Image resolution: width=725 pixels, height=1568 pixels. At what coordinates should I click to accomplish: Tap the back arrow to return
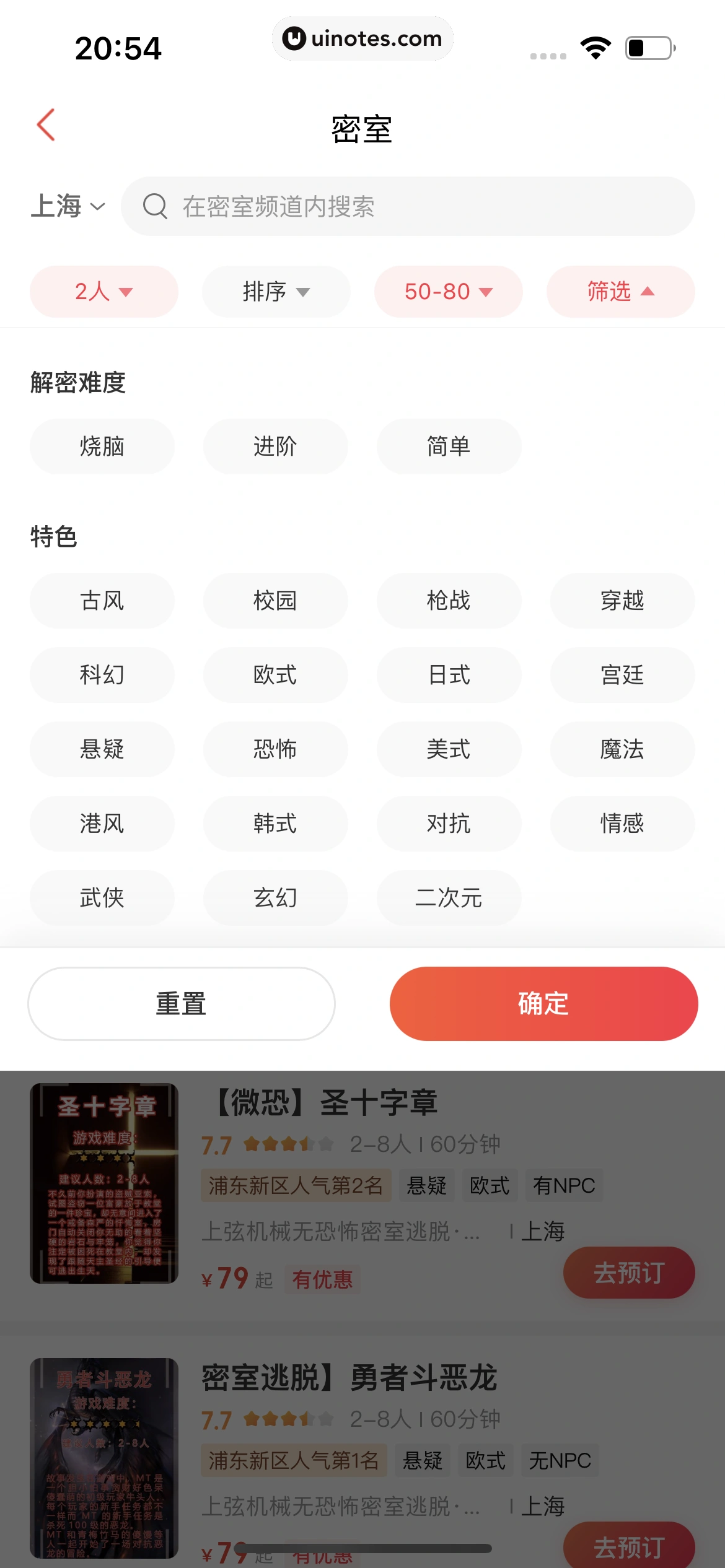(45, 126)
